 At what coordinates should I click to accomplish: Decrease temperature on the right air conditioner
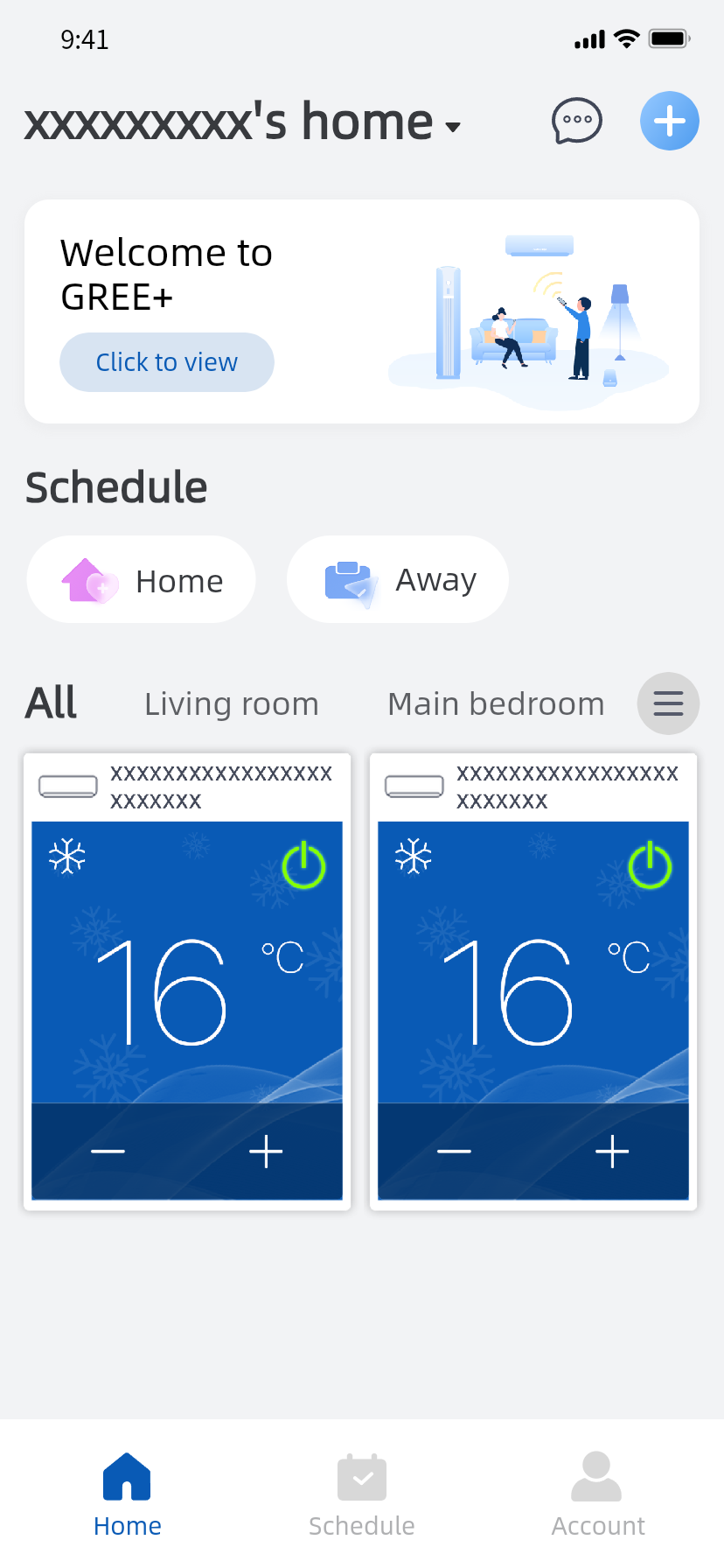(x=455, y=1151)
